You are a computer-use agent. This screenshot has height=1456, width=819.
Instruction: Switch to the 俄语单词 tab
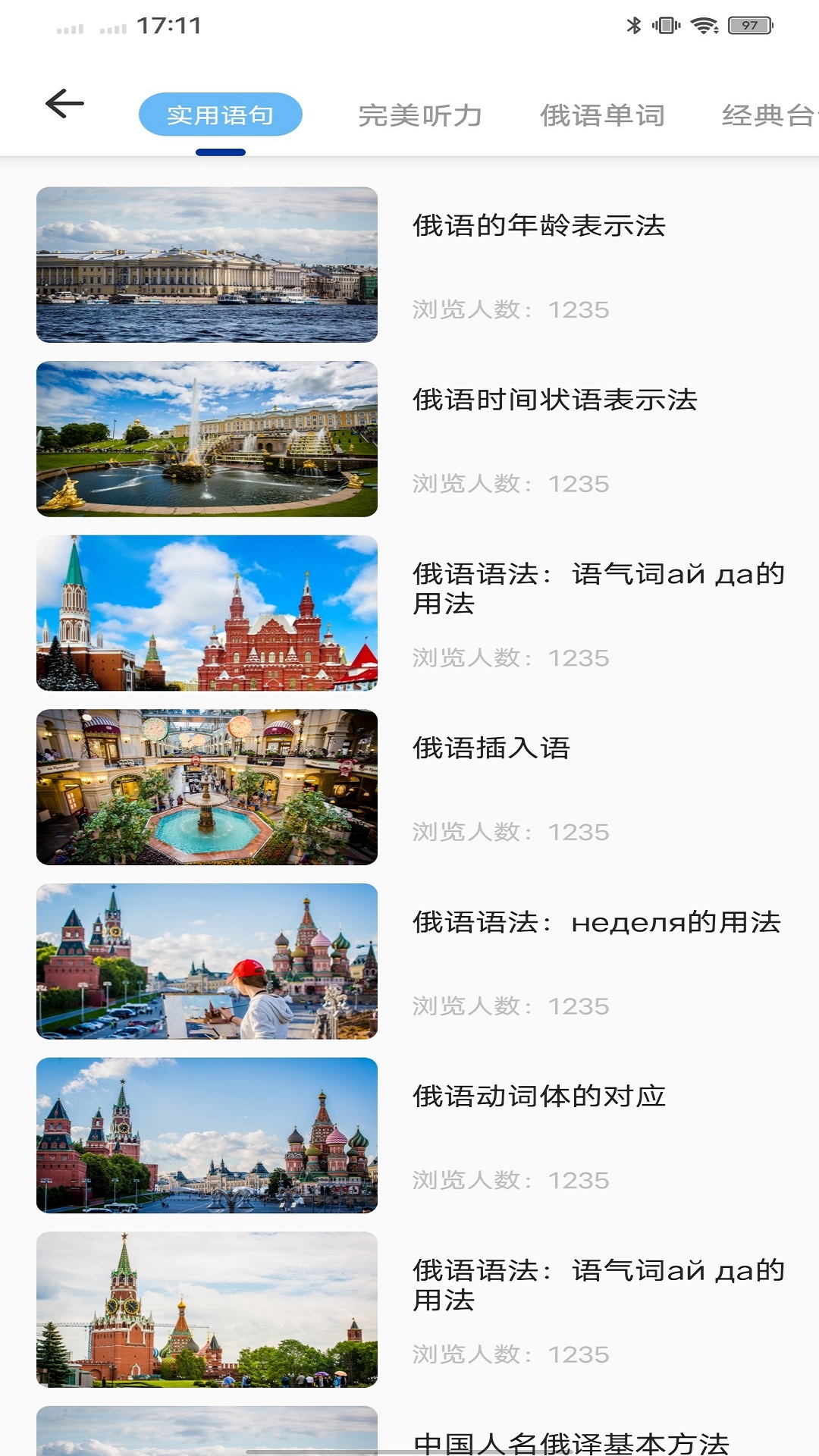pyautogui.click(x=602, y=115)
